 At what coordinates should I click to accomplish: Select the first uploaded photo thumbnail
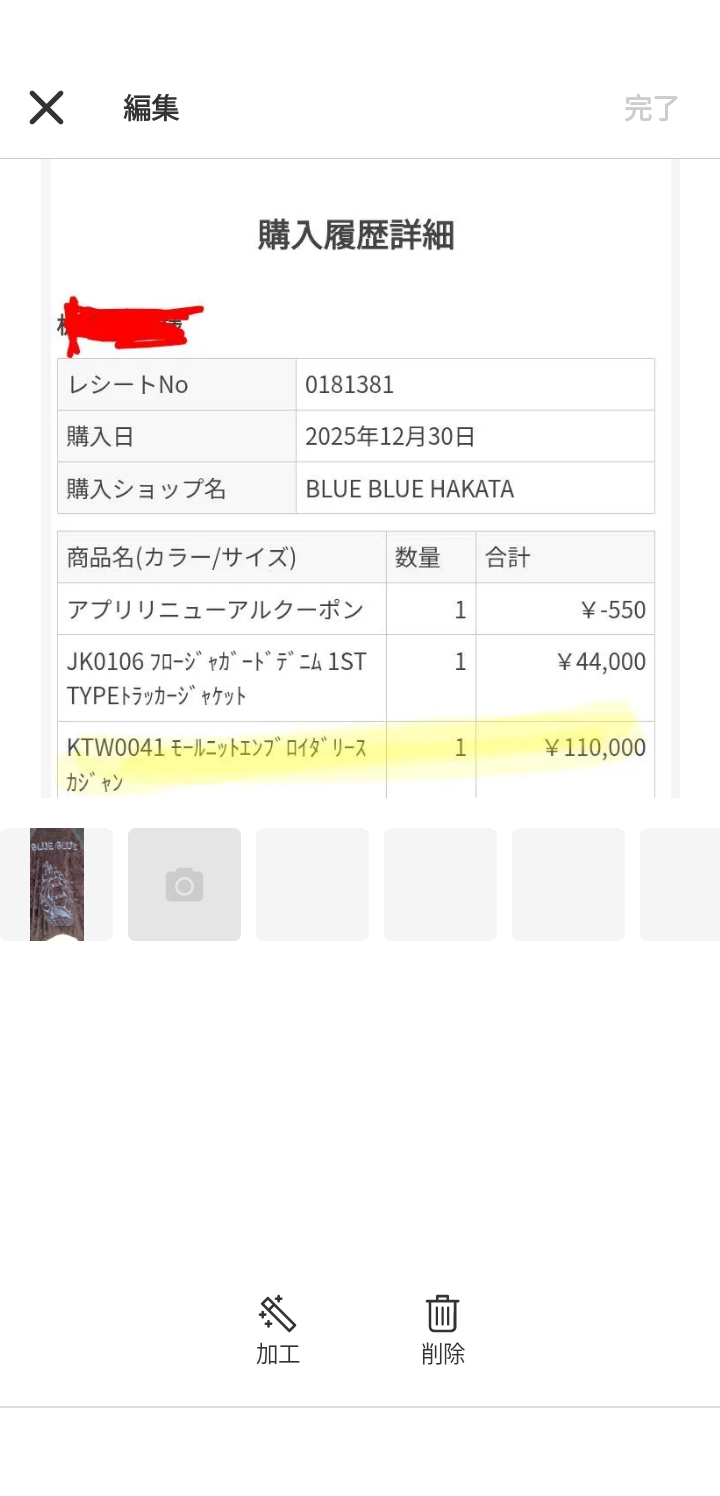pos(56,884)
